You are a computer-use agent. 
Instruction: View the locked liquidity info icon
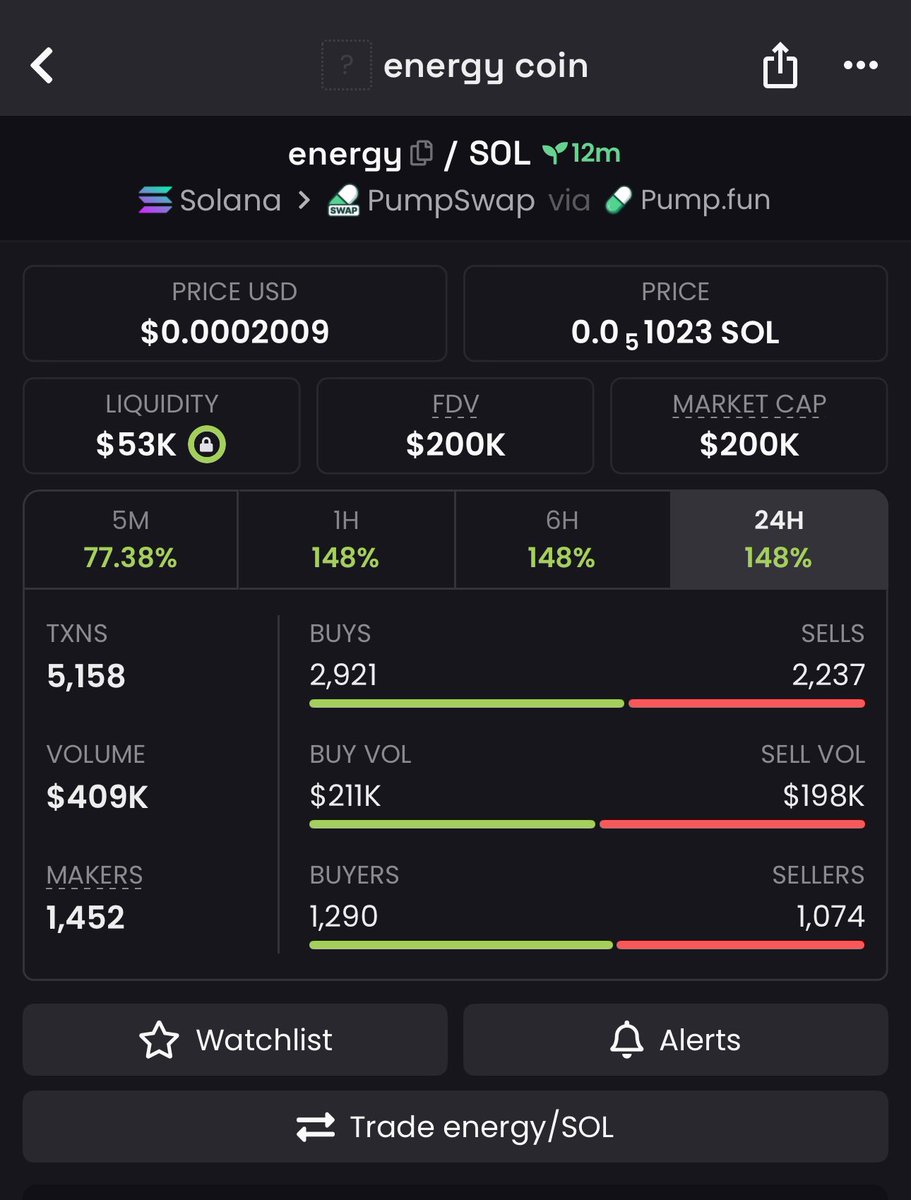[207, 444]
